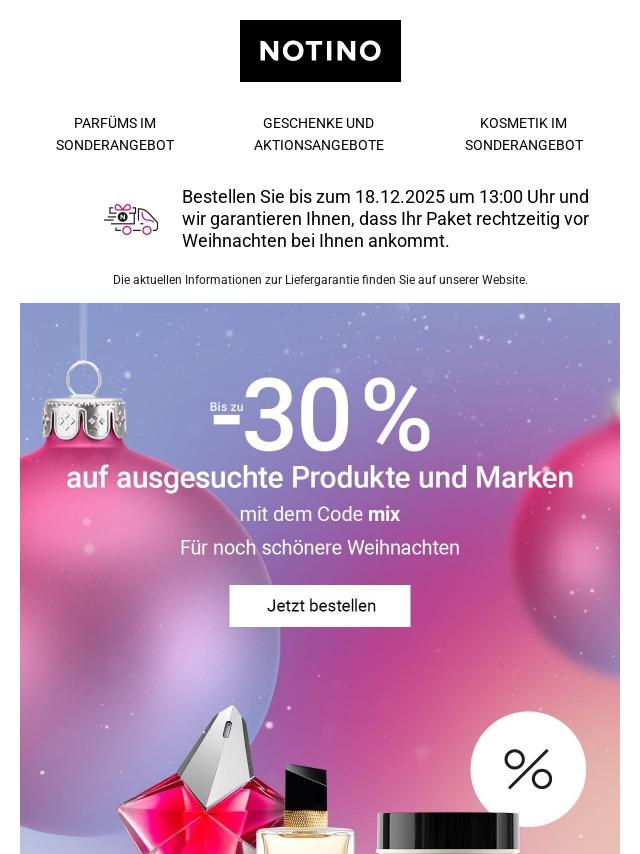Viewport: 640px width, 854px height.
Task: Tap the Jetzt bestellen button
Action: point(320,606)
